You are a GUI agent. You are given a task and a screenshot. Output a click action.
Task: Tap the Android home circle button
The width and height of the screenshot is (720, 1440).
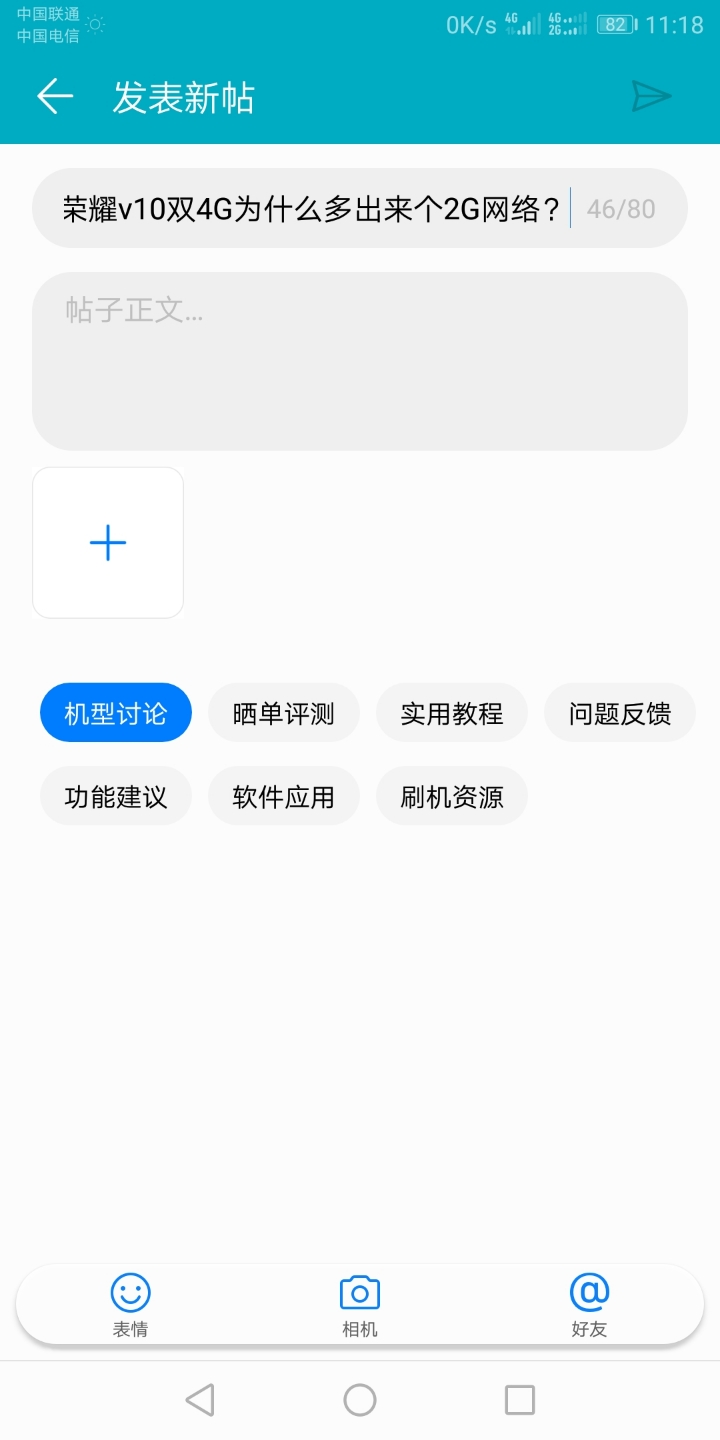pos(360,1399)
